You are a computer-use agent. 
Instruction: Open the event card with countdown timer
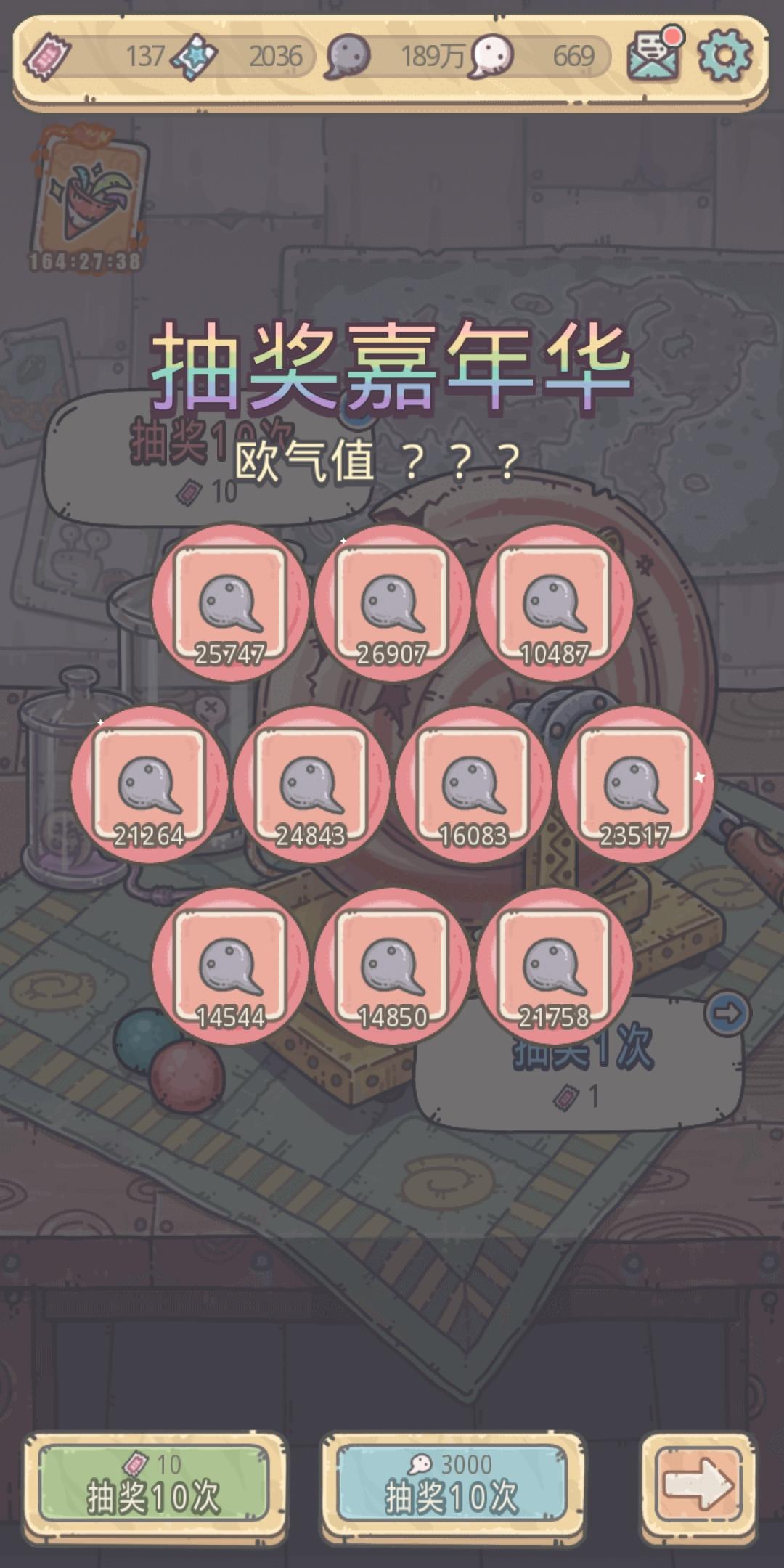tap(89, 196)
